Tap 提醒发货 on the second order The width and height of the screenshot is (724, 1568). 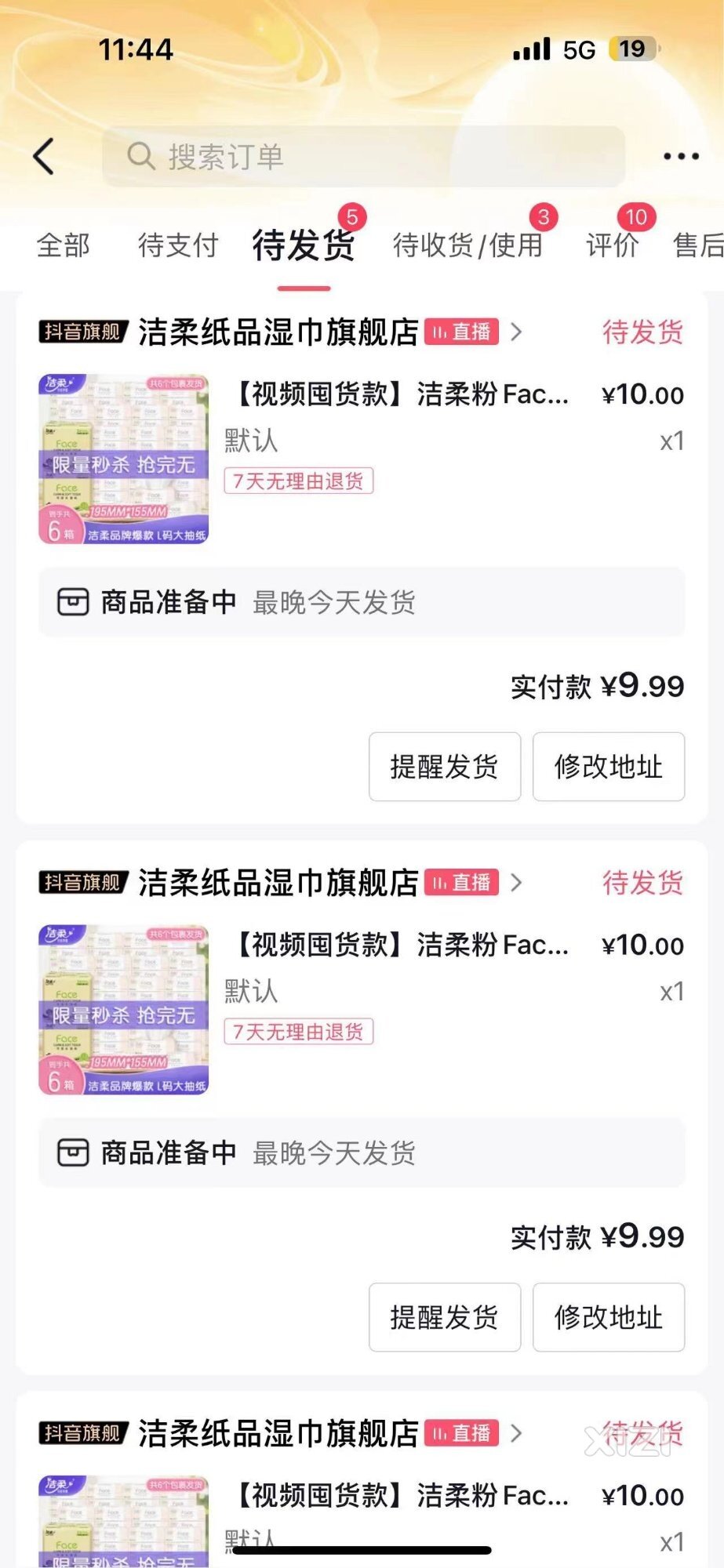[445, 1317]
